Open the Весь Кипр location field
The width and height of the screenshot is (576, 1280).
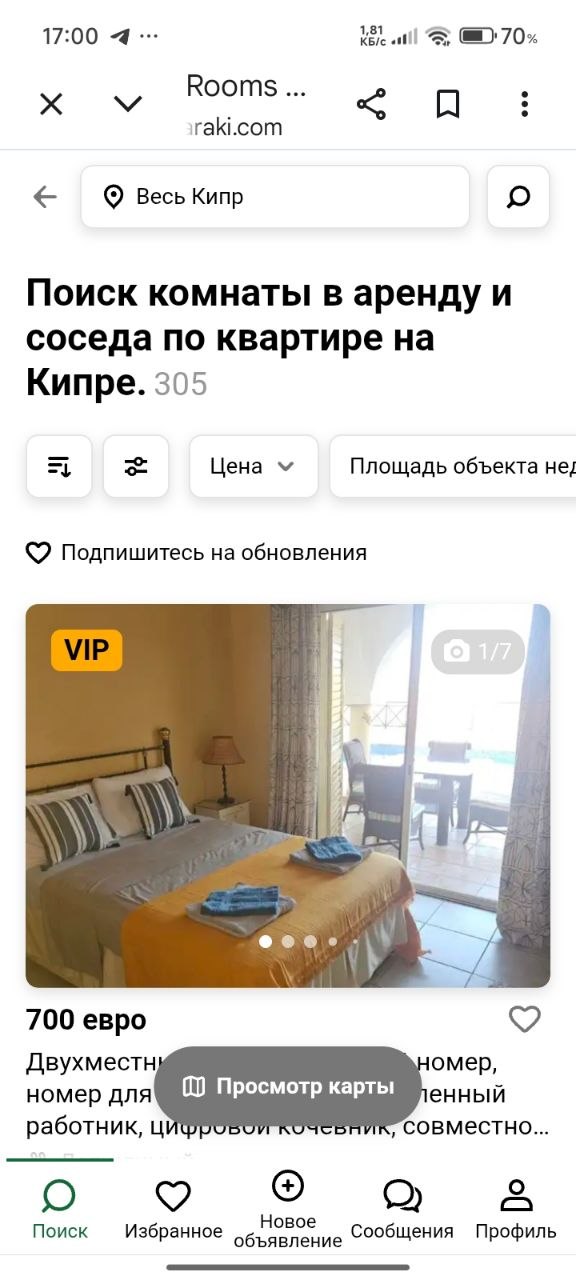(x=275, y=197)
